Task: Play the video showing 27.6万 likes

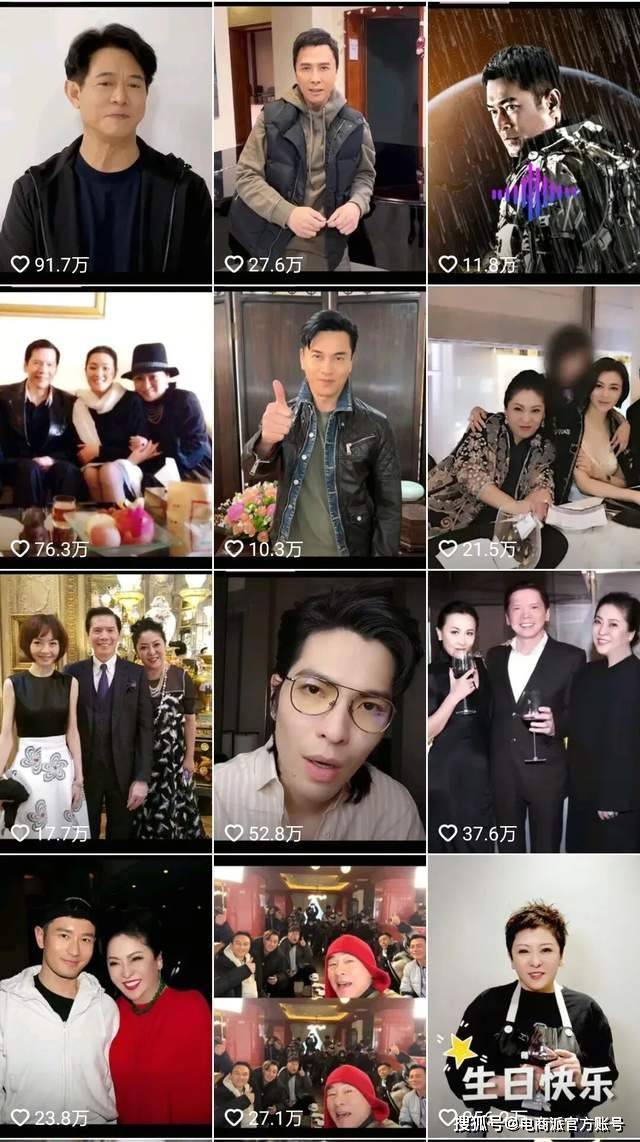Action: point(320,143)
